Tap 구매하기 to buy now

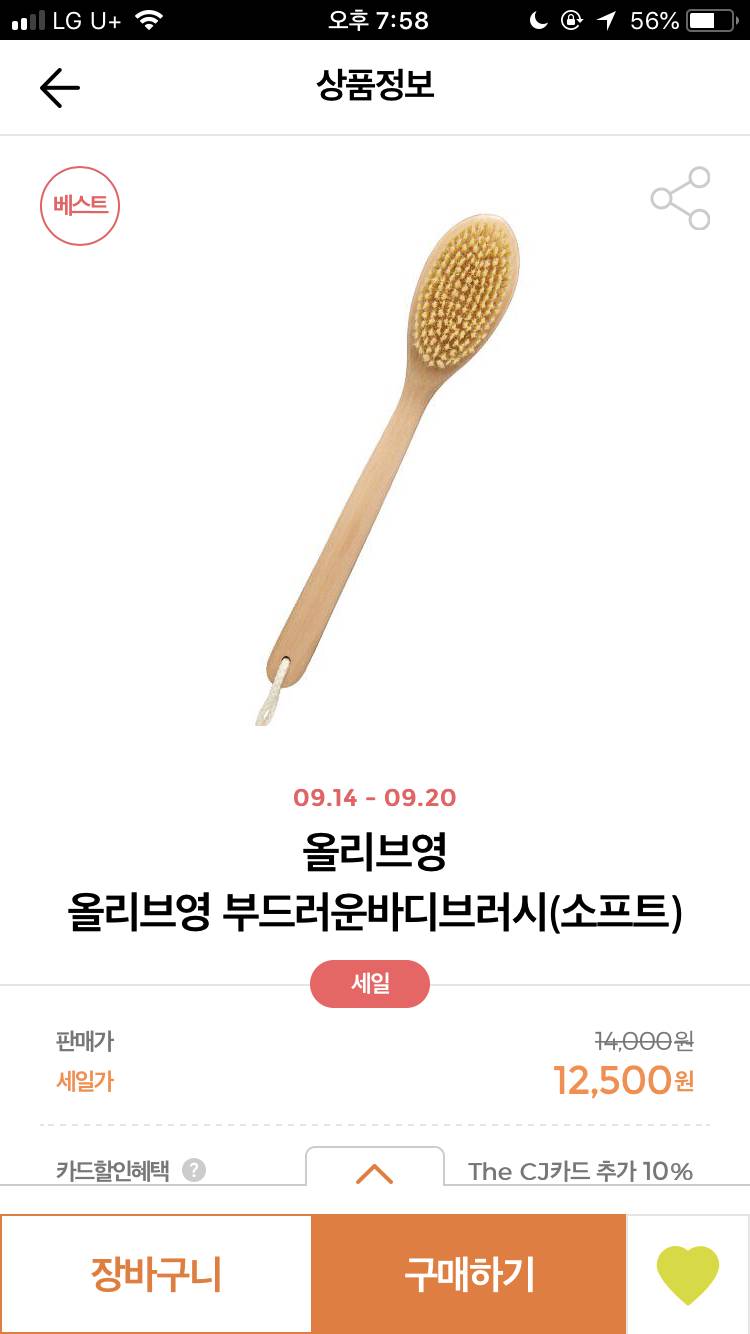click(469, 1274)
